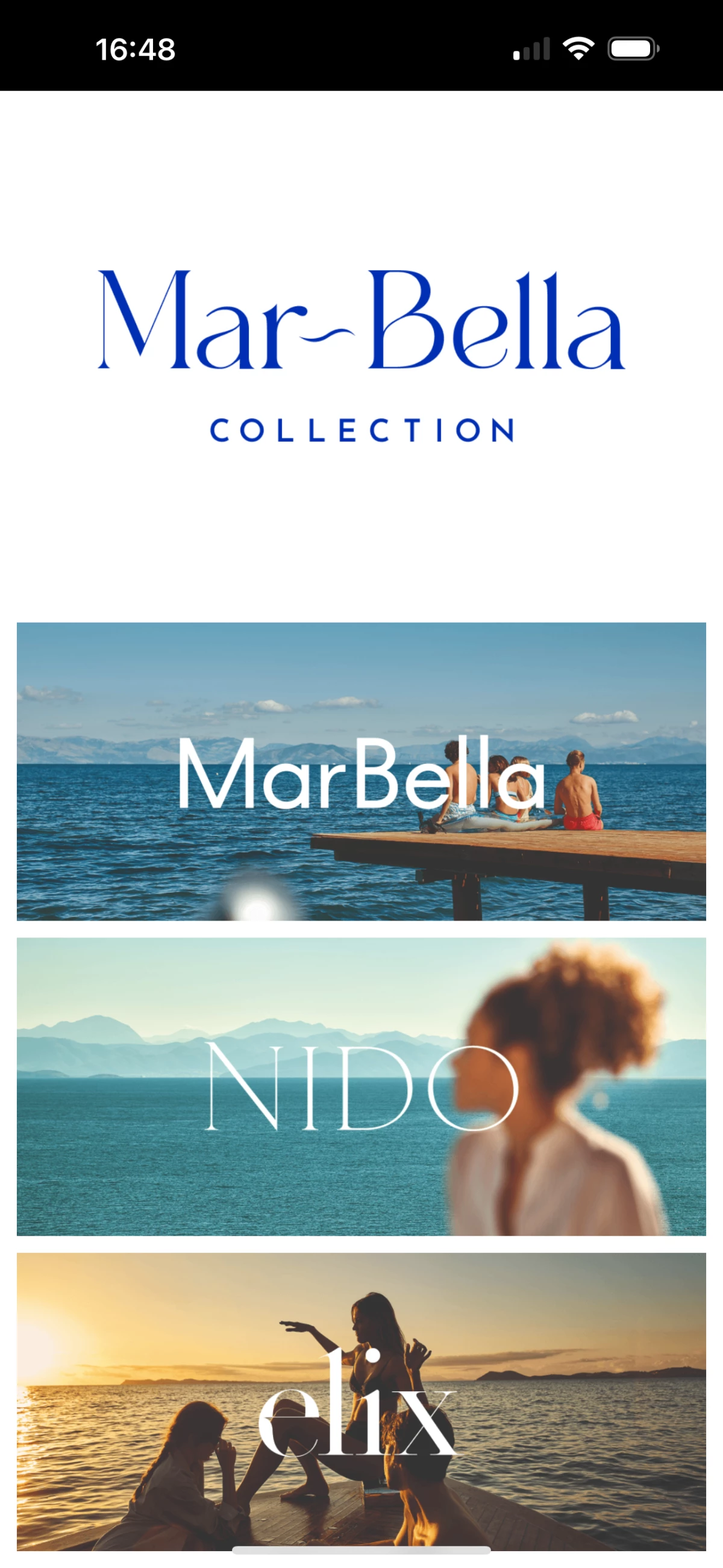Choose the elix hotel tile
The width and height of the screenshot is (723, 1568).
(361, 1401)
